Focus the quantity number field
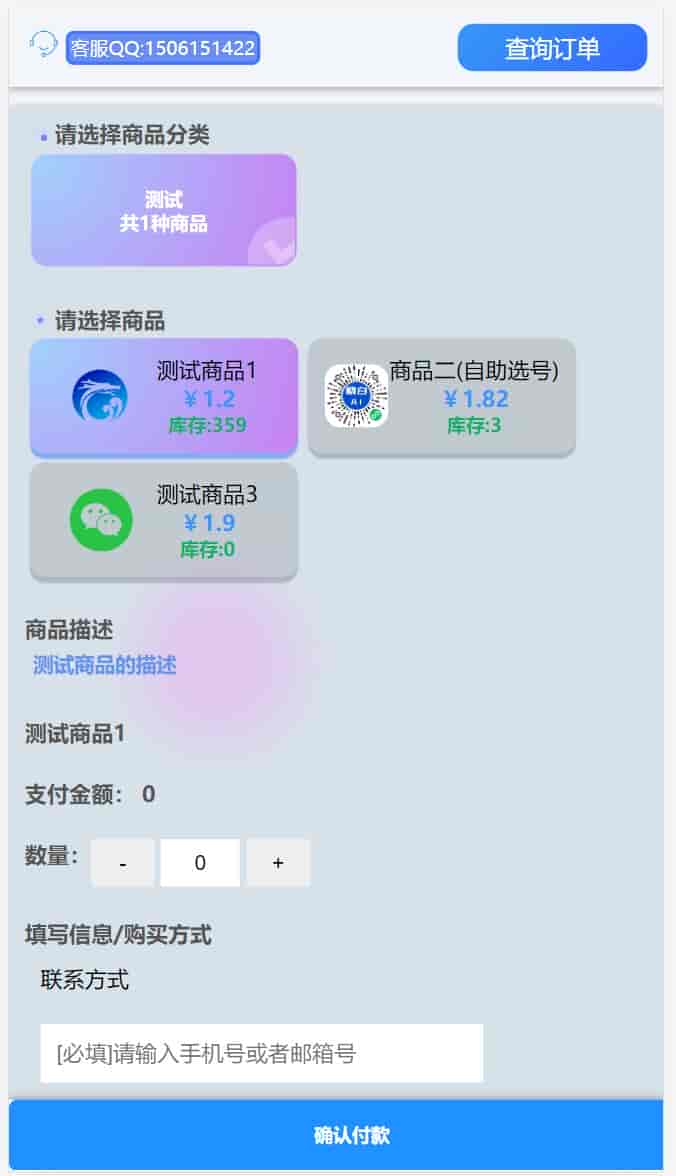The width and height of the screenshot is (676, 1176). pyautogui.click(x=200, y=863)
